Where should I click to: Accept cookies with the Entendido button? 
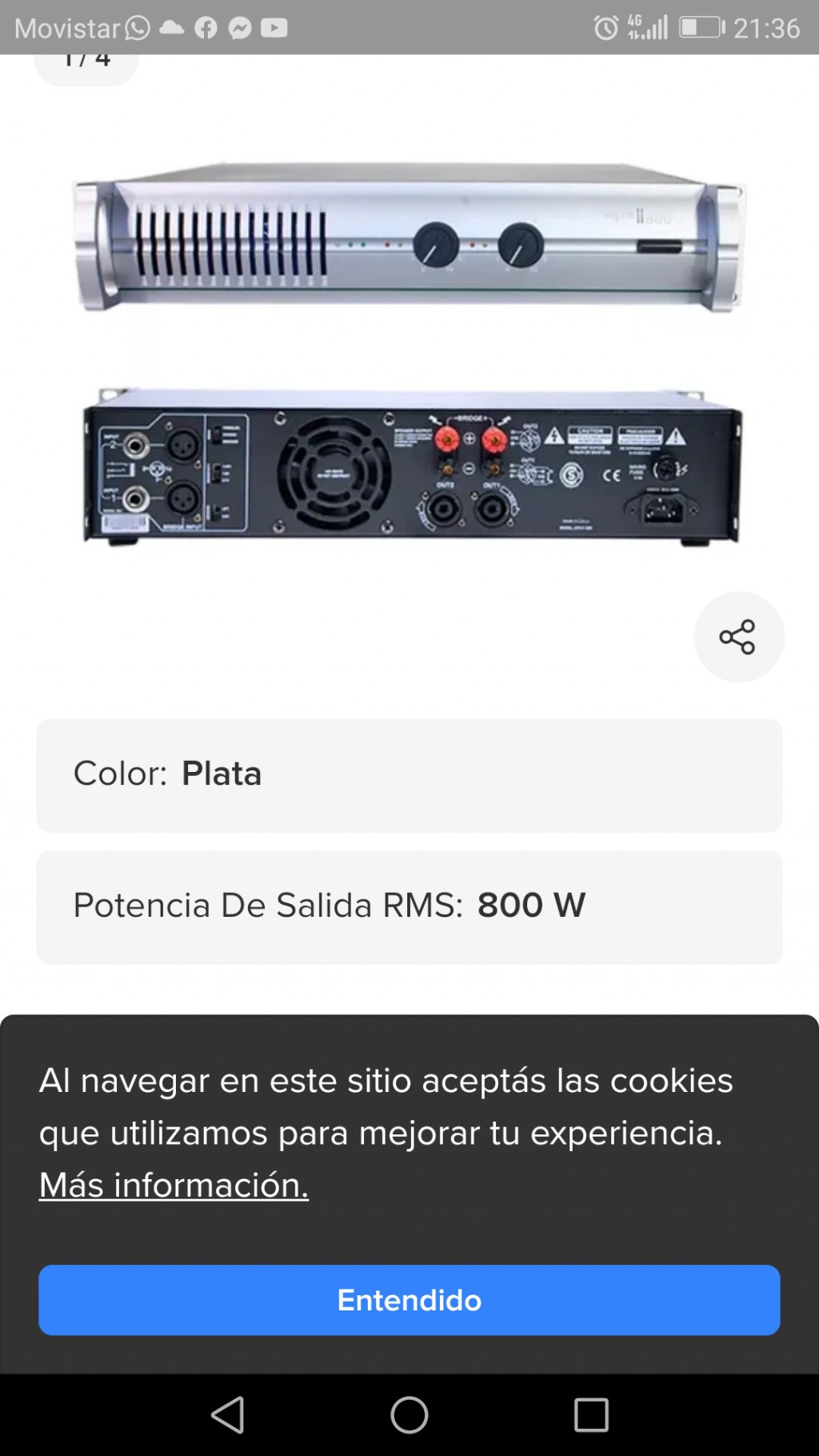coord(409,1299)
